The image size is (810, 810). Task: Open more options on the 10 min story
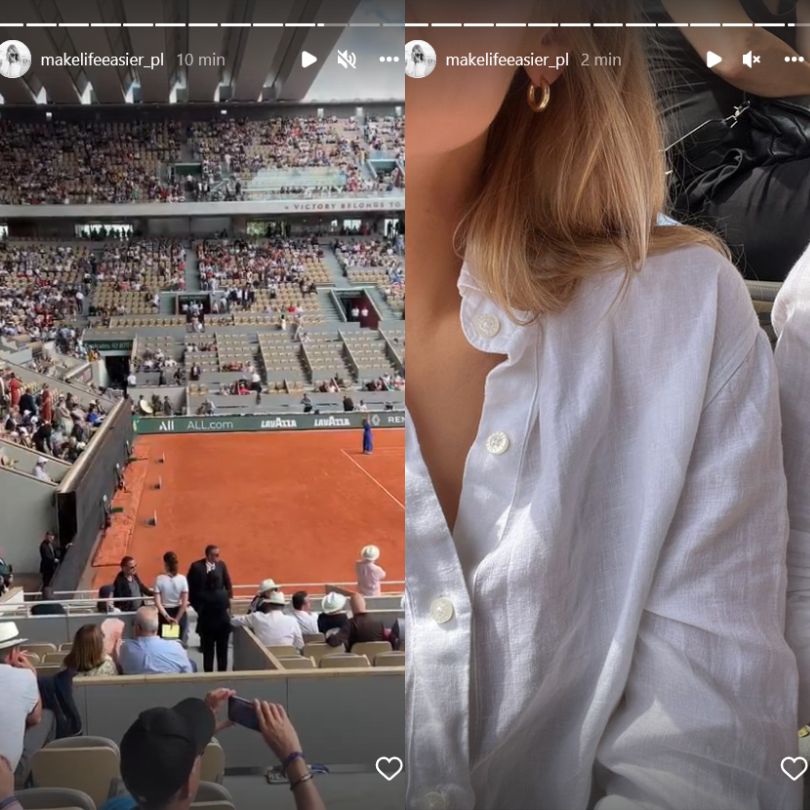point(389,59)
